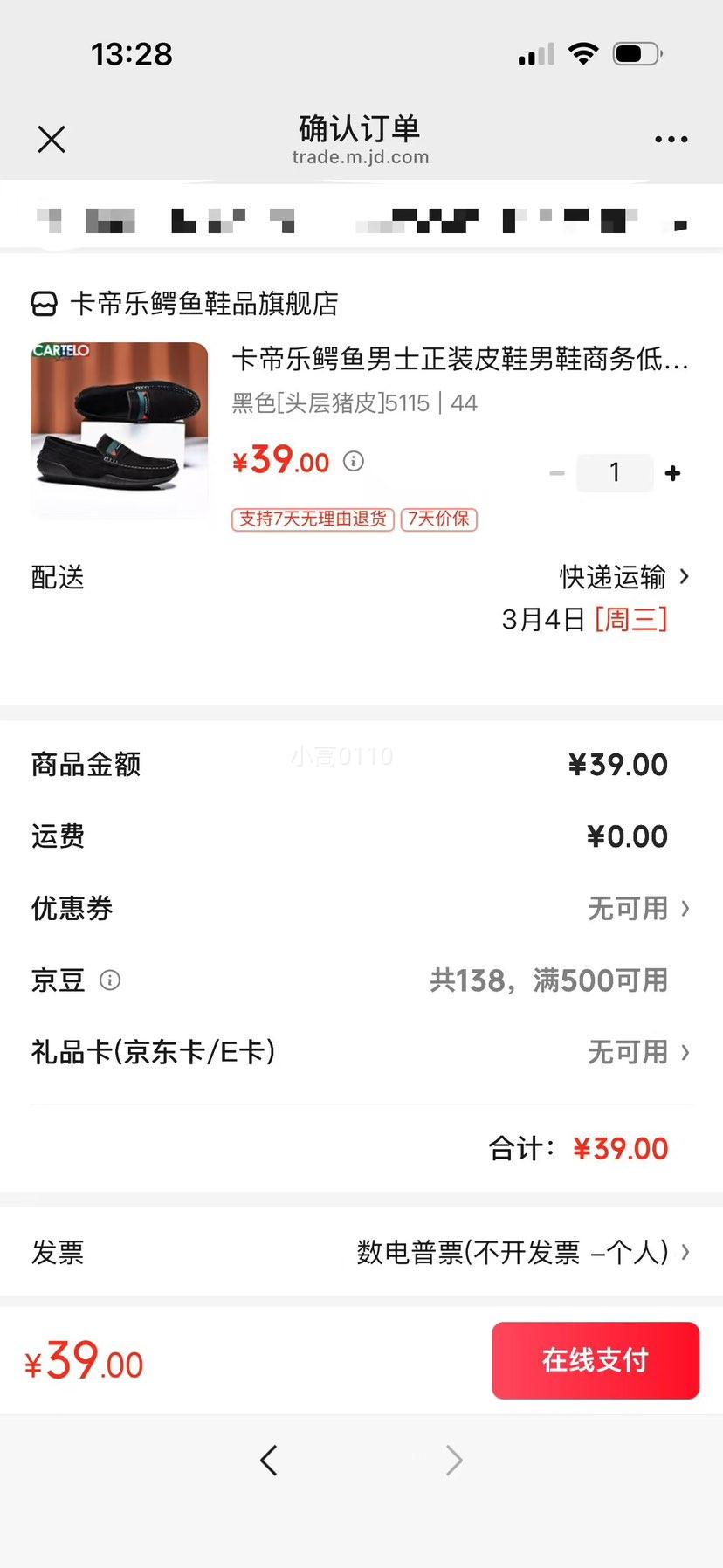
Task: Open 卡帝乐鳄鱼鞋品旗舰店 store page
Action: pyautogui.click(x=203, y=304)
